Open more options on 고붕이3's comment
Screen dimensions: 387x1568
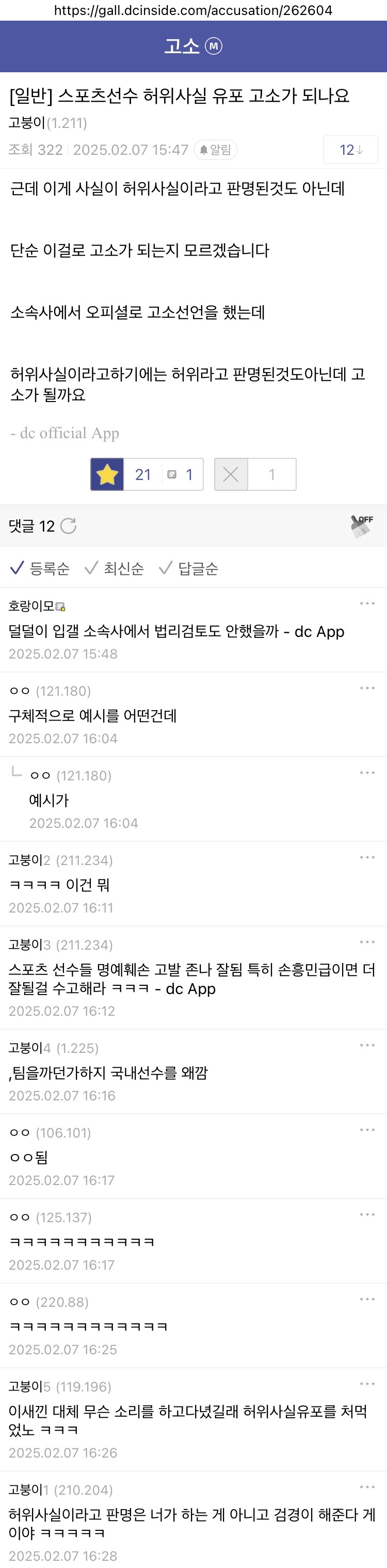click(367, 941)
